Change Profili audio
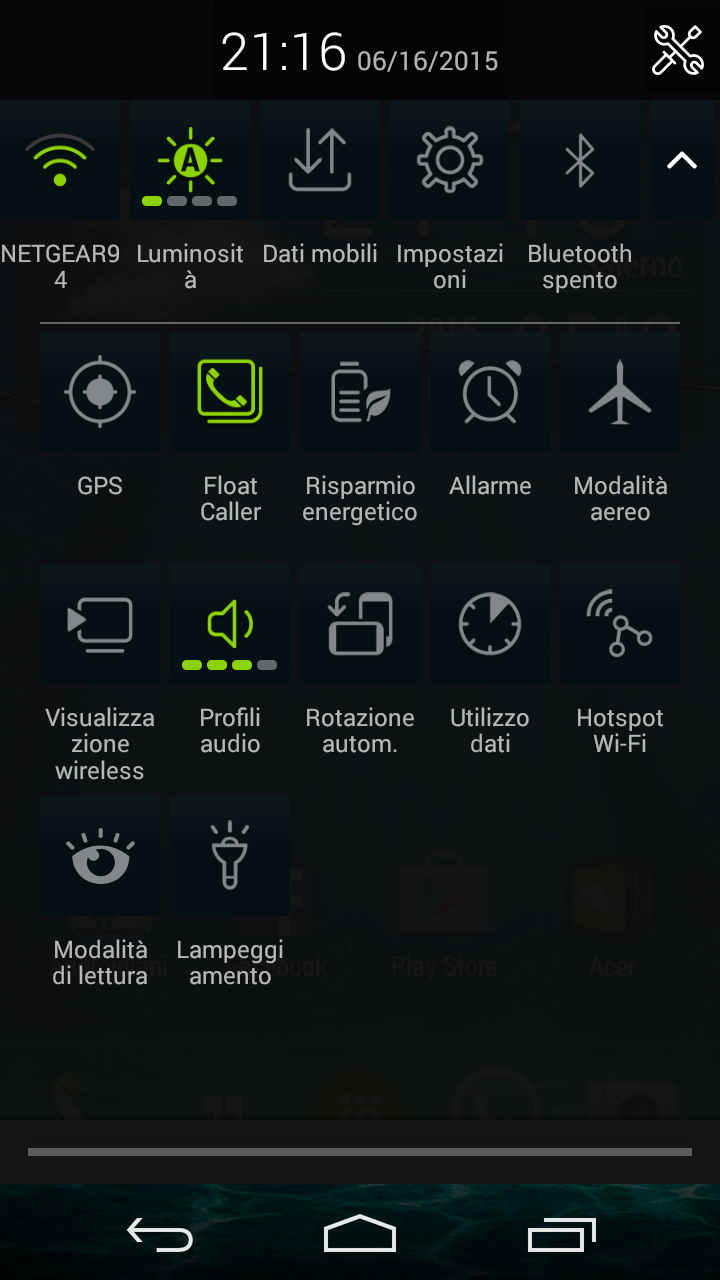 click(x=230, y=624)
